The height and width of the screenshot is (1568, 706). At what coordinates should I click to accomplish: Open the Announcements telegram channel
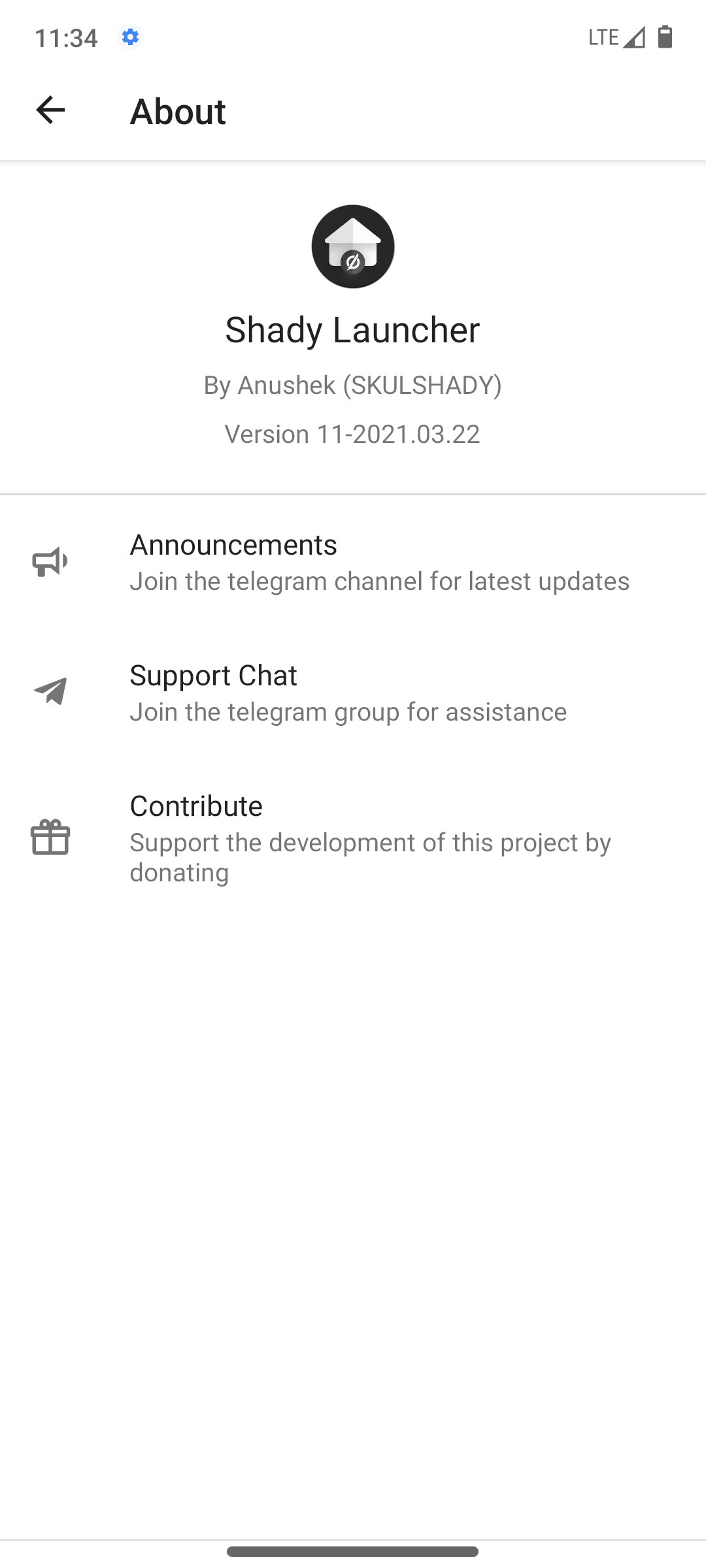pos(353,562)
